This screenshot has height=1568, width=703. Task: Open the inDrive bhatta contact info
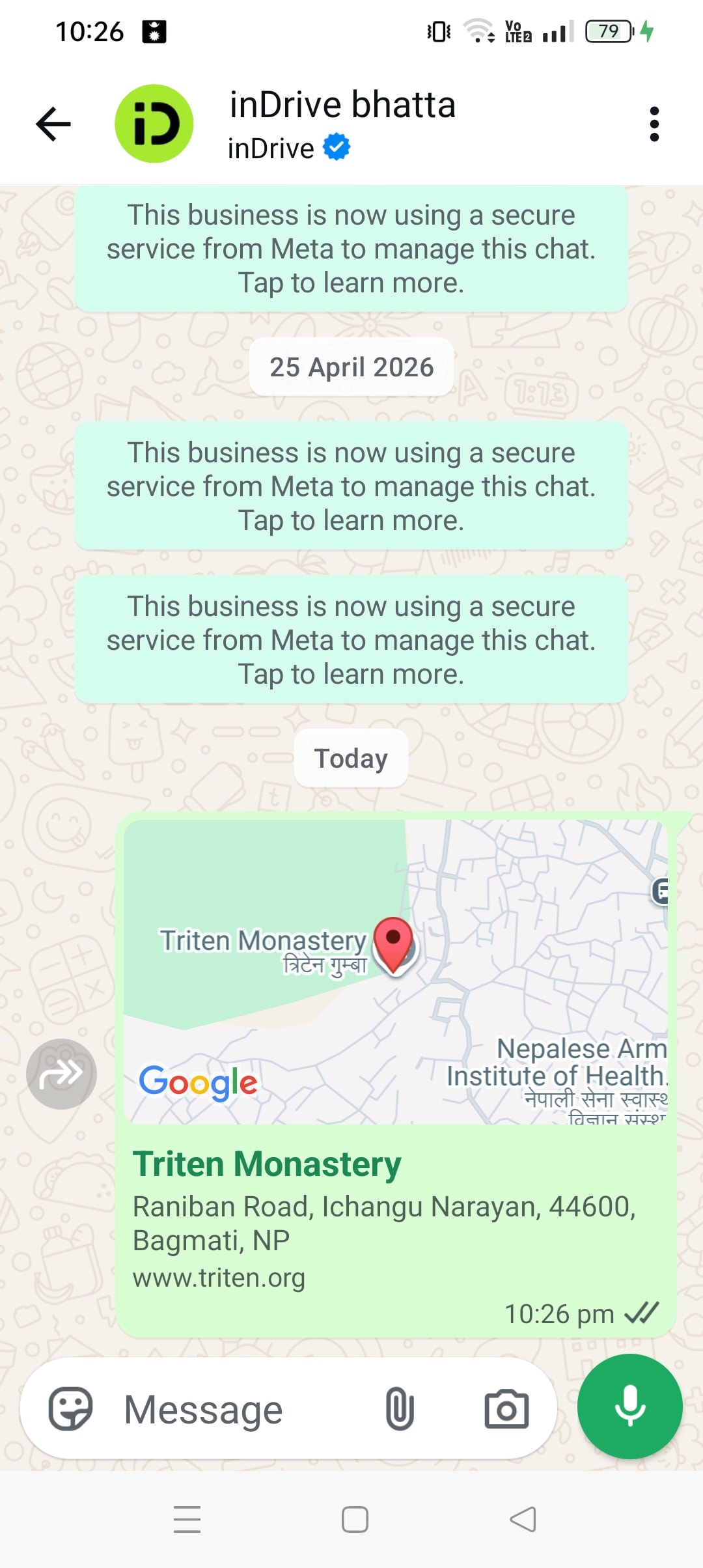(342, 124)
